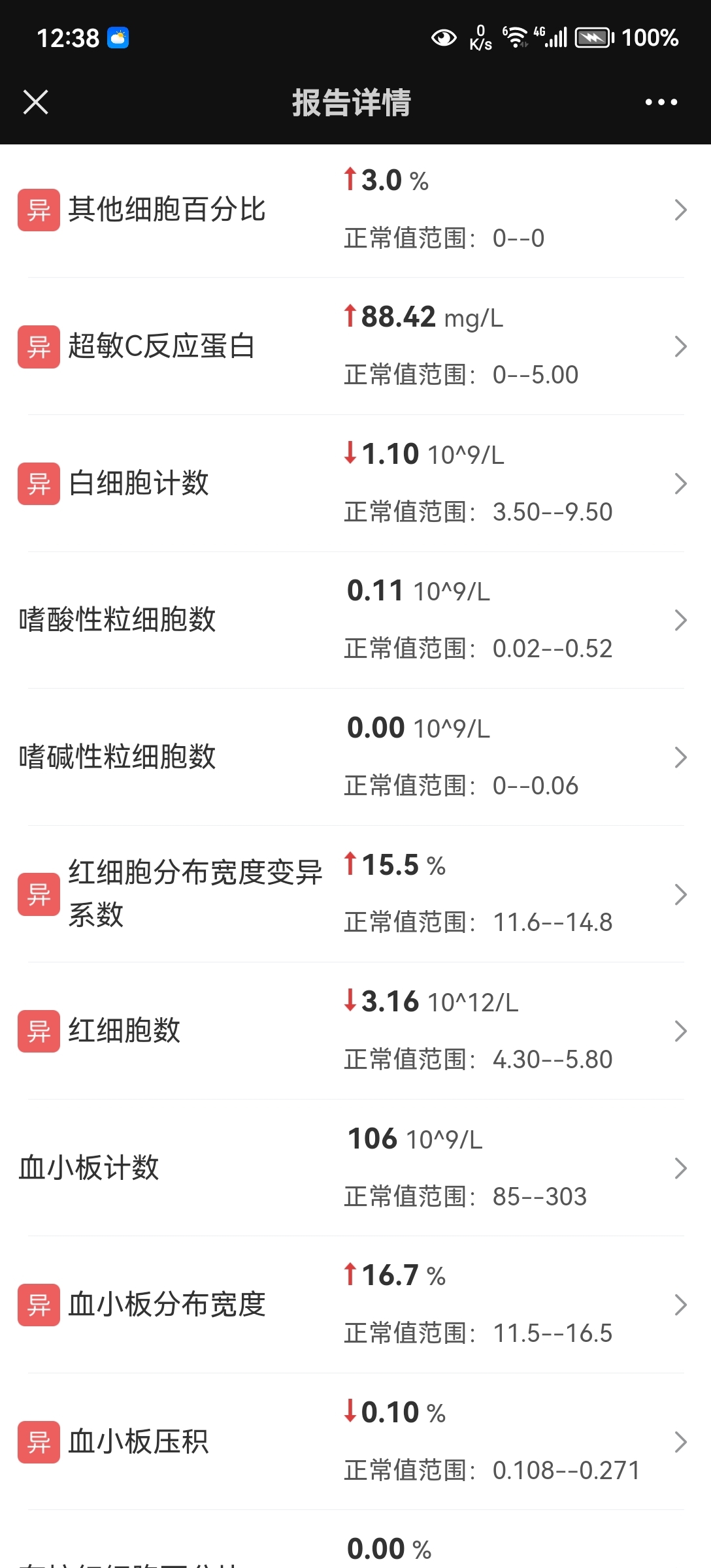Open 嗜碱性粒细胞数 details
Viewport: 711px width, 1568px height.
click(x=355, y=757)
